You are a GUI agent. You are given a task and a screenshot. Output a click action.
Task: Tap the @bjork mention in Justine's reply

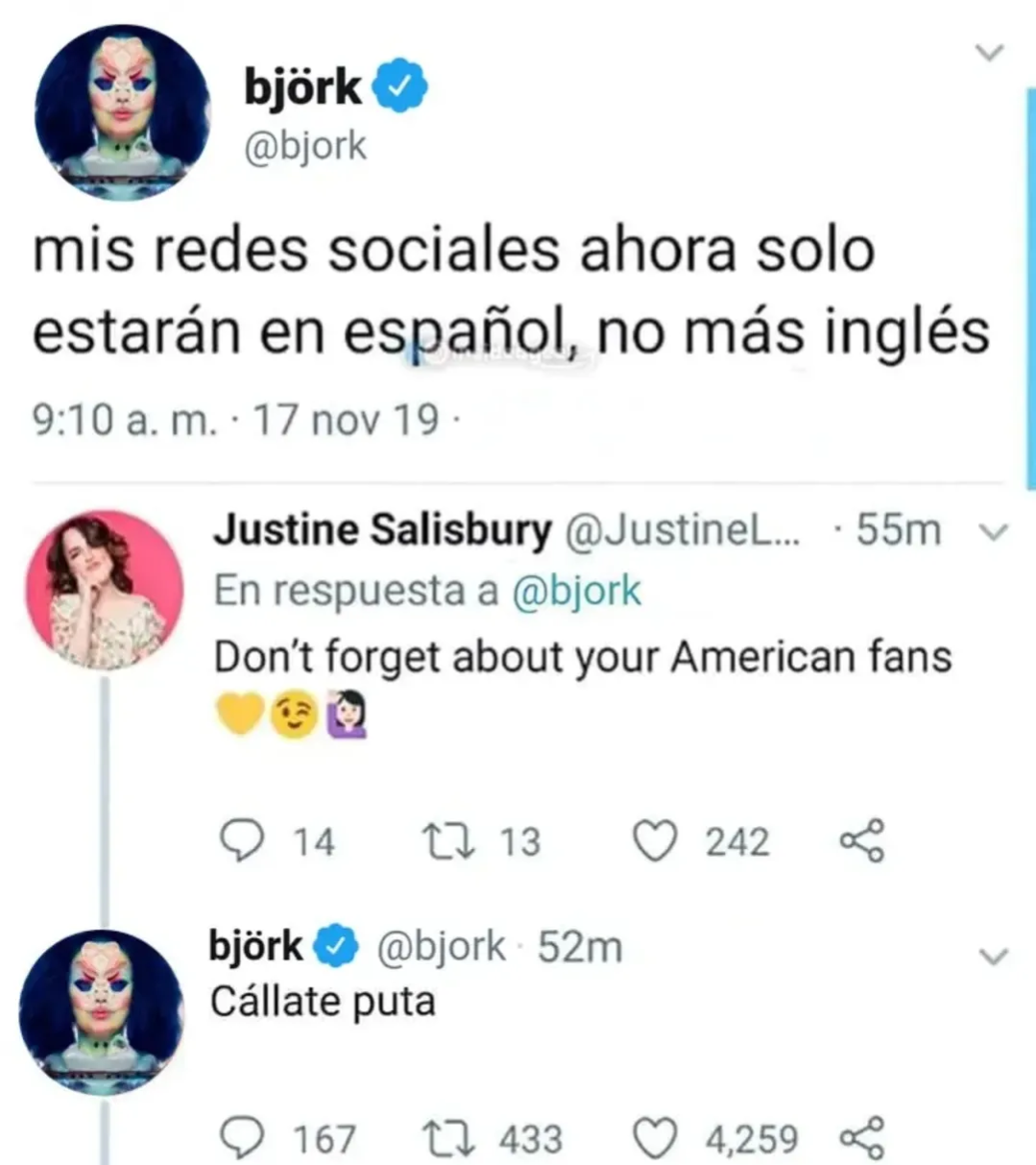click(x=577, y=591)
